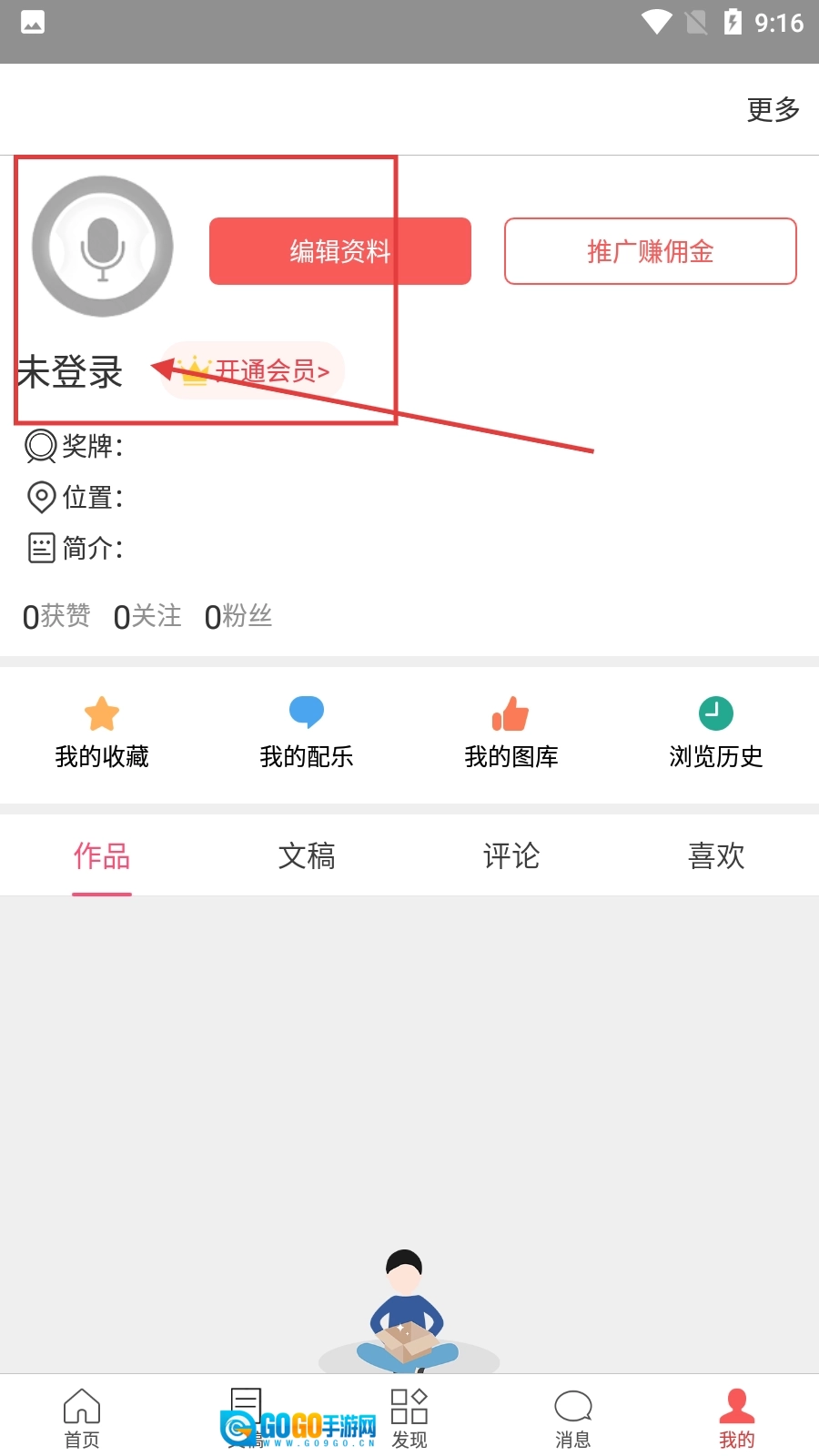Open 发现 in bottom navigation

[x=409, y=1418]
